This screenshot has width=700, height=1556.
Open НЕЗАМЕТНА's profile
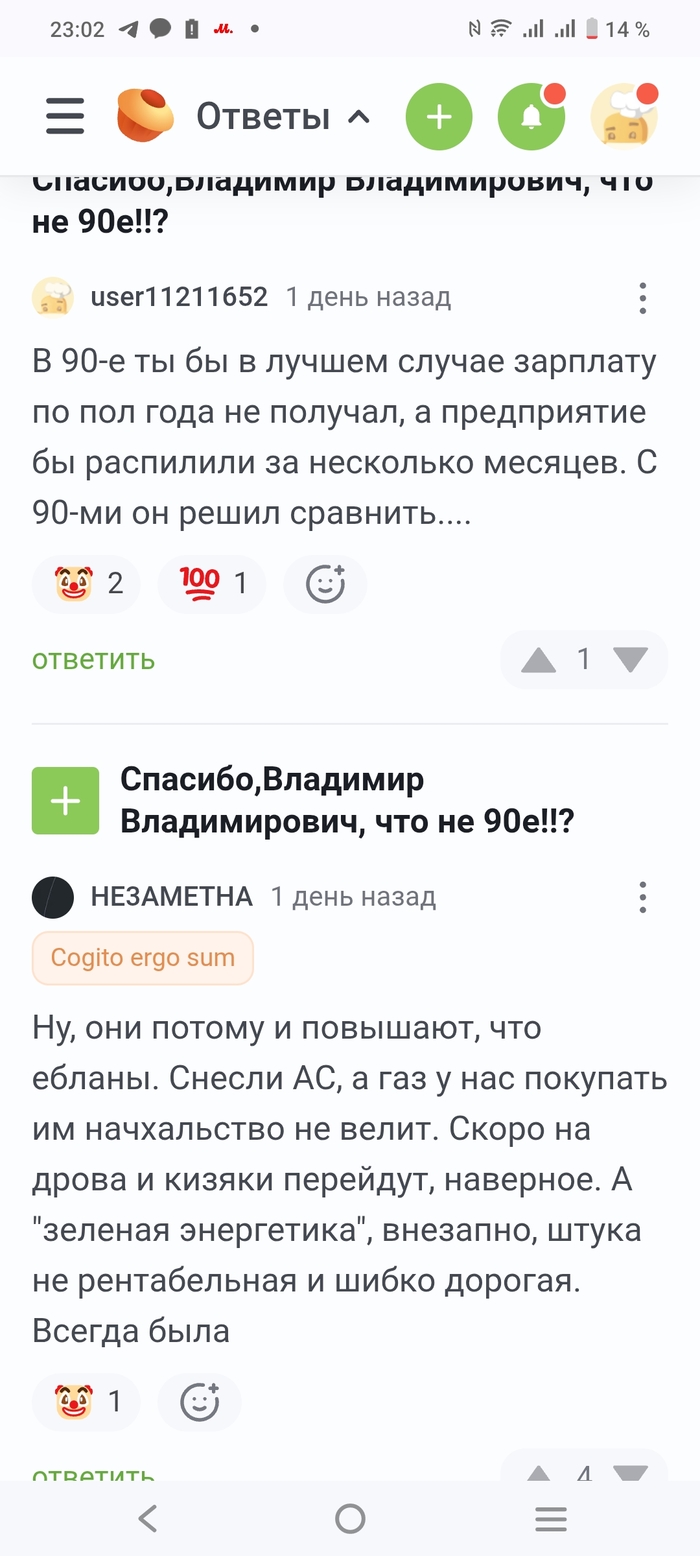(x=171, y=897)
